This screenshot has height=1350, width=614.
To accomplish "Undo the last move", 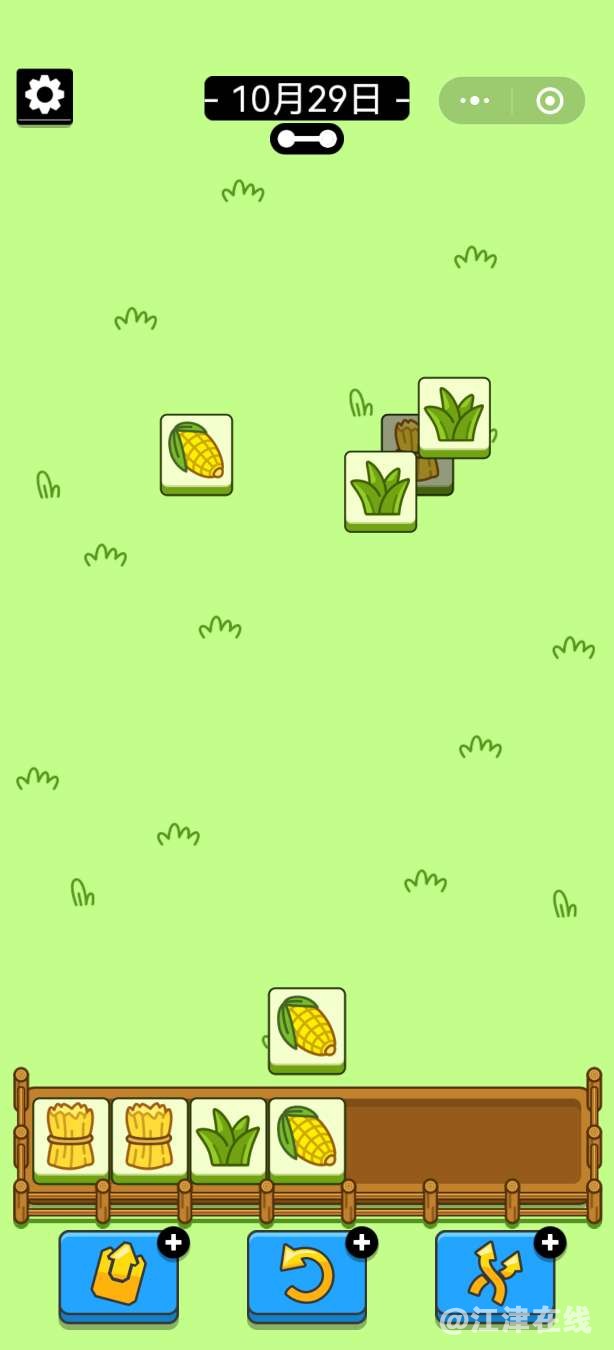I will click(307, 1275).
